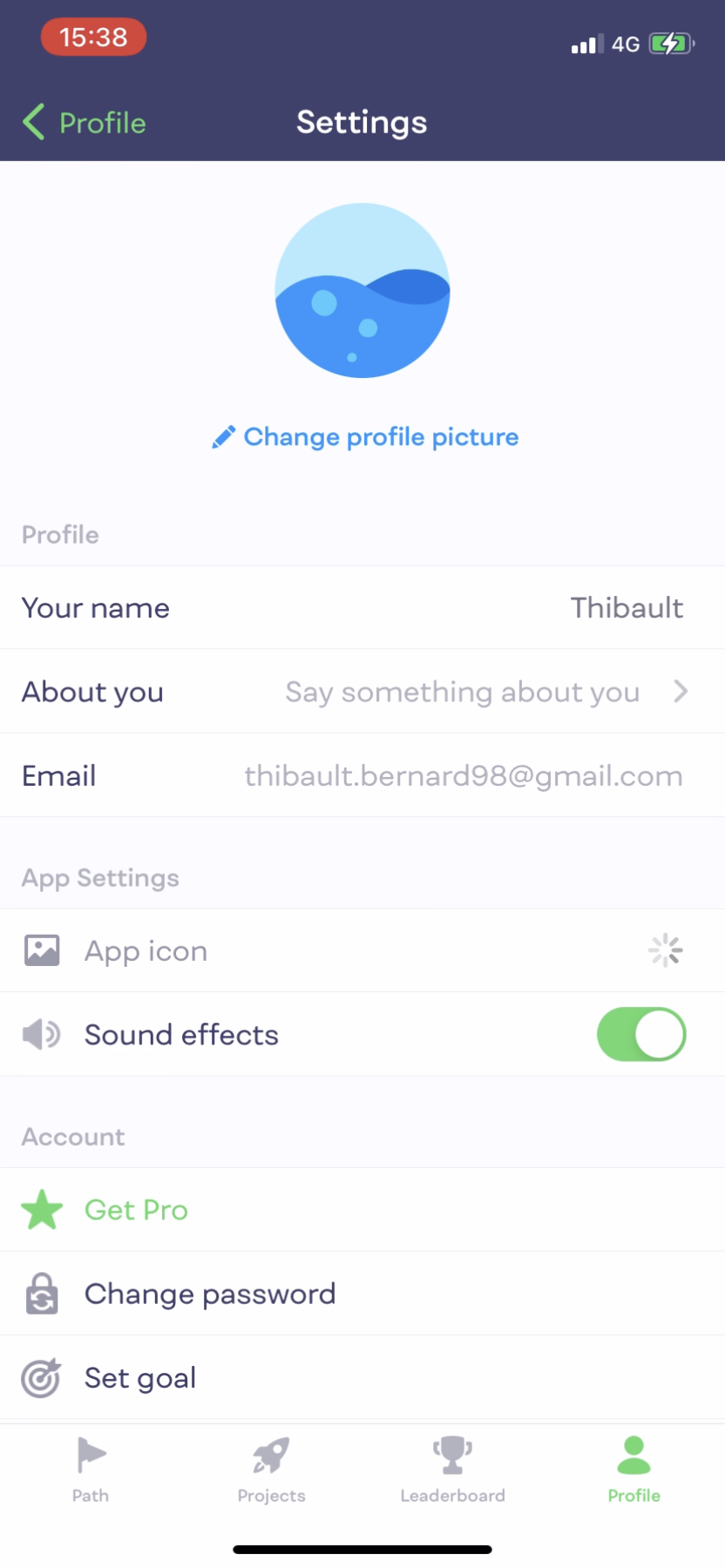Screen dimensions: 725x1568
Task: Open the About you row
Action: (x=362, y=692)
